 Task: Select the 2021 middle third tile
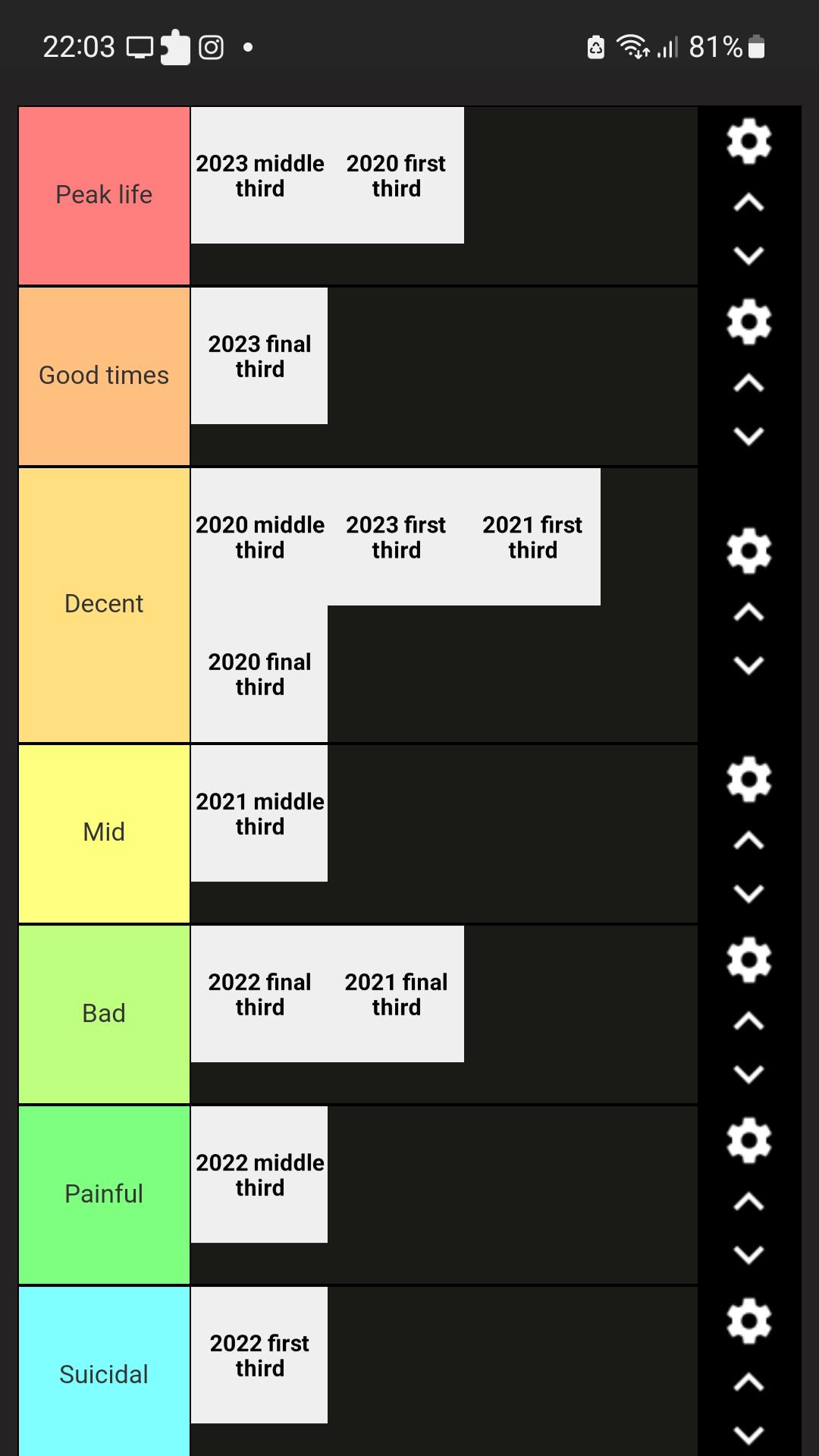(x=259, y=813)
